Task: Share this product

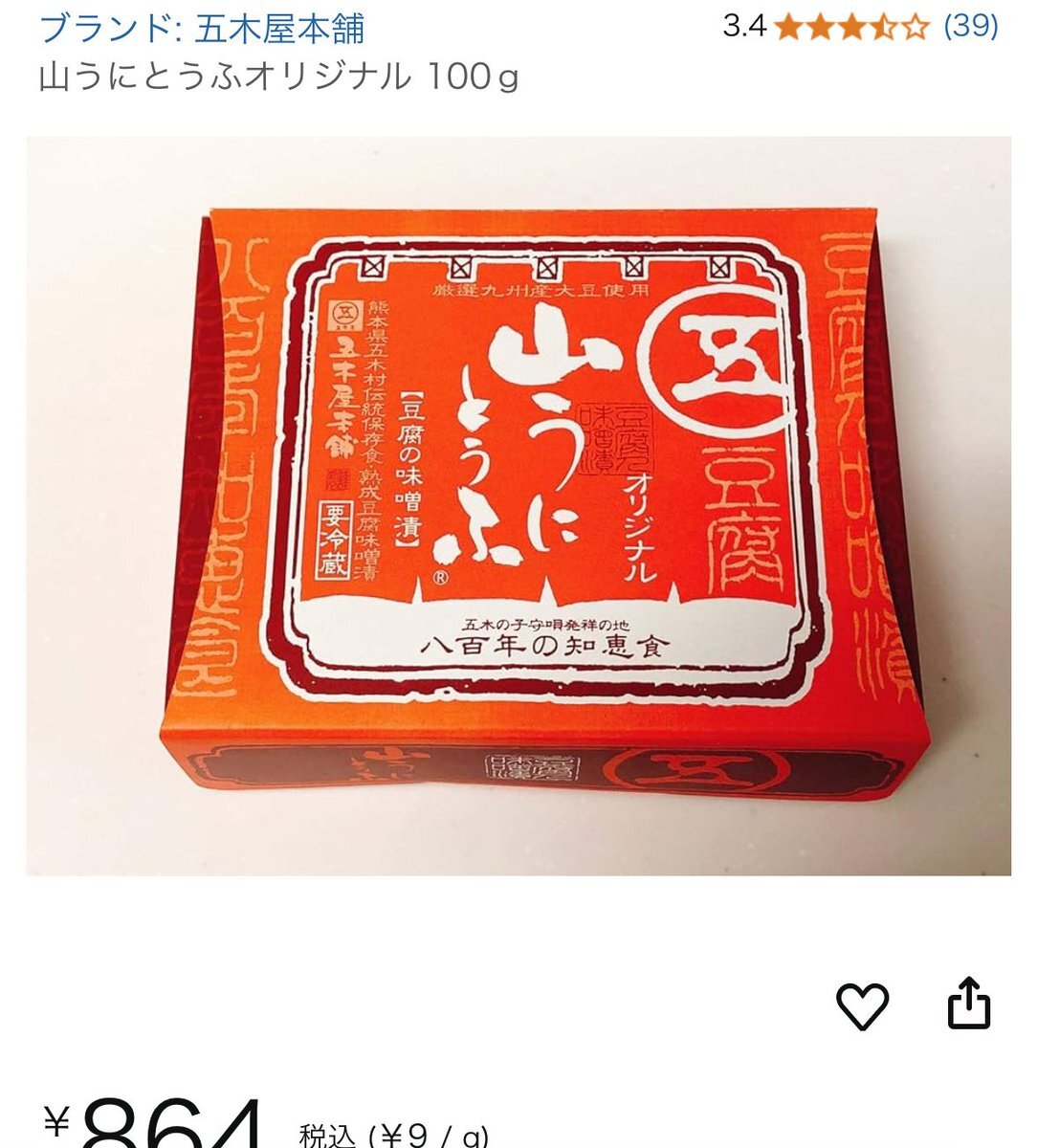Action: click(x=968, y=1003)
